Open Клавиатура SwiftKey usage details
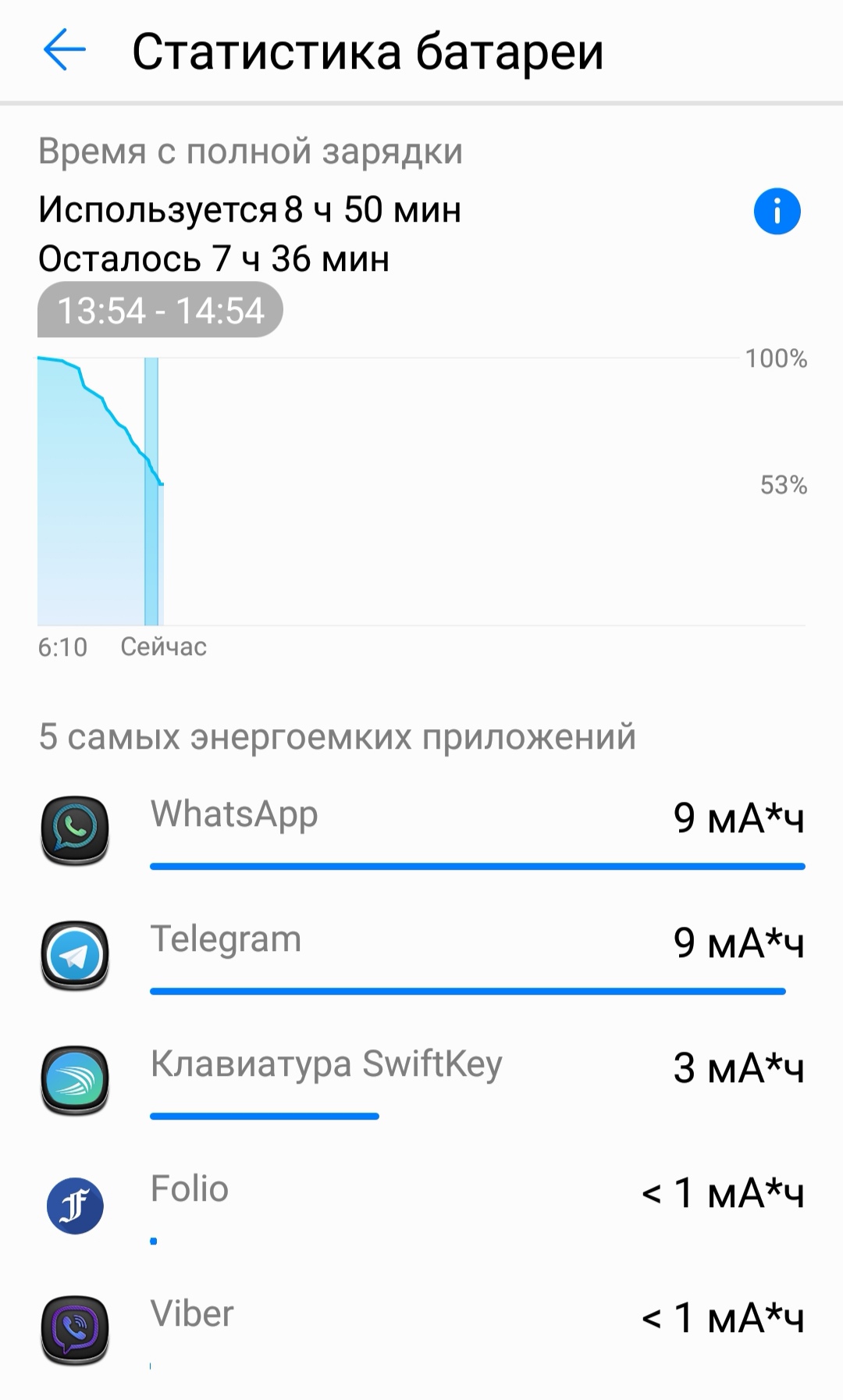 [421, 1079]
